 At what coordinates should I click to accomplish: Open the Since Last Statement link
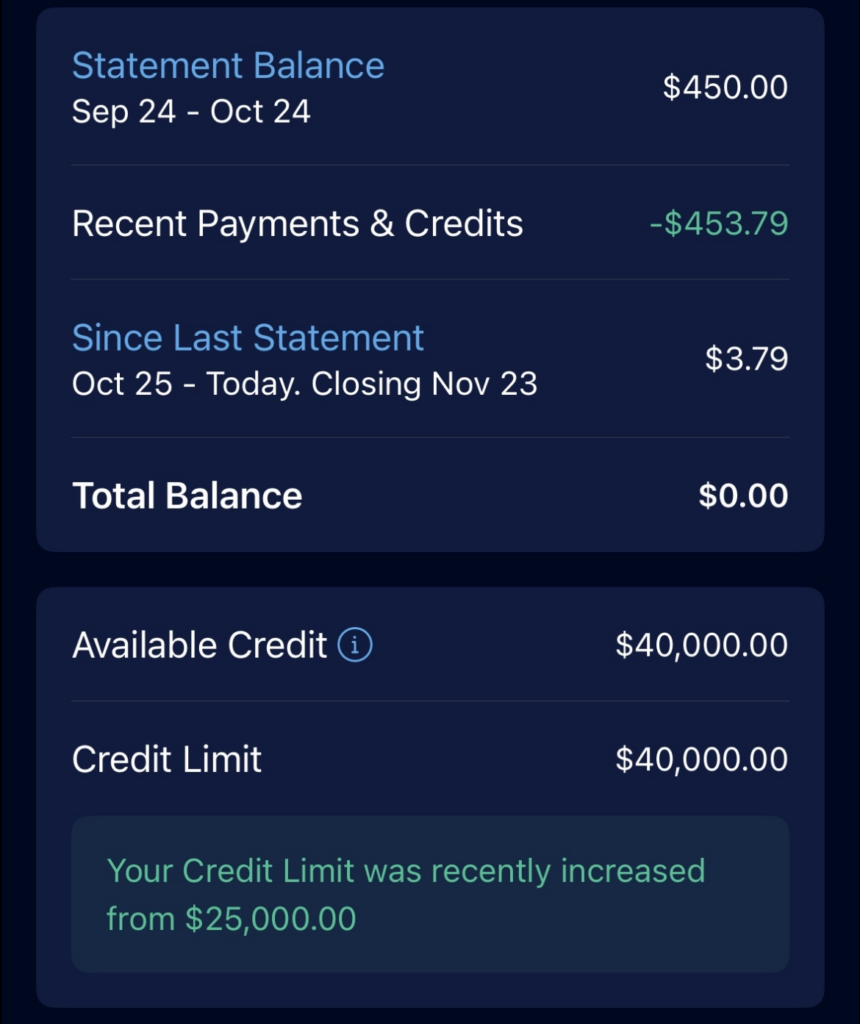248,338
